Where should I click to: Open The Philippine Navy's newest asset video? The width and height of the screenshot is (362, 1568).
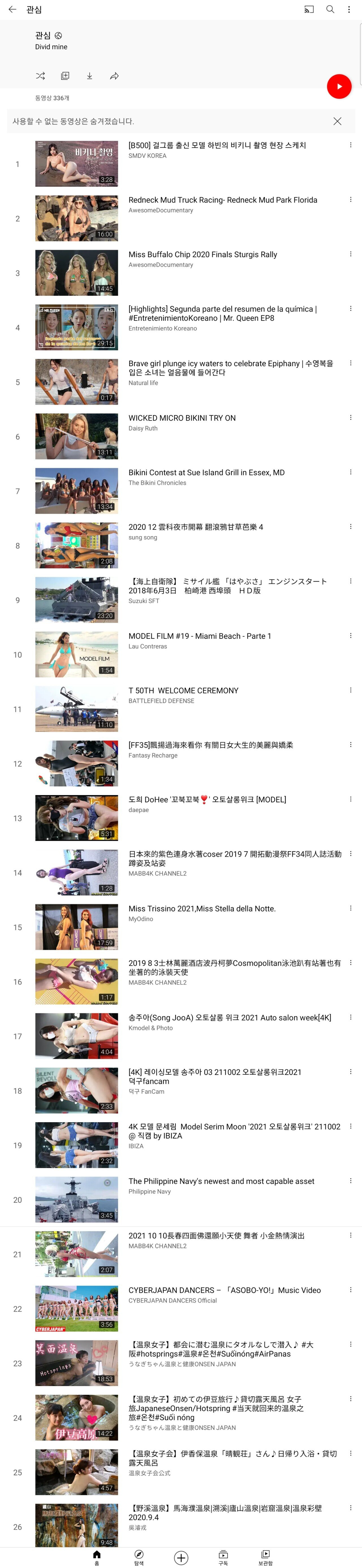(x=221, y=1181)
